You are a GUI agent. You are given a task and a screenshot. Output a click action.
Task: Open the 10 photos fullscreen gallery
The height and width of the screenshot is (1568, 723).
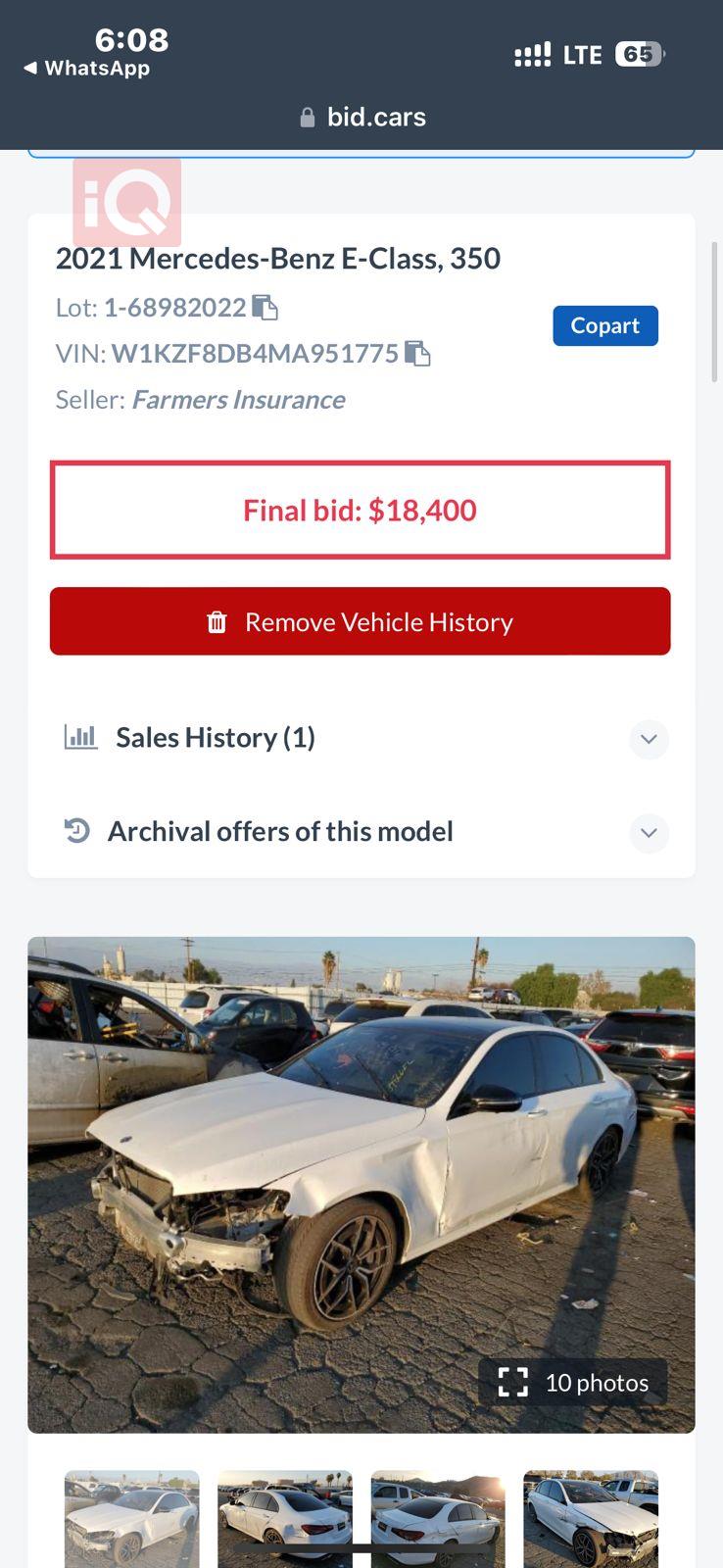(573, 1382)
